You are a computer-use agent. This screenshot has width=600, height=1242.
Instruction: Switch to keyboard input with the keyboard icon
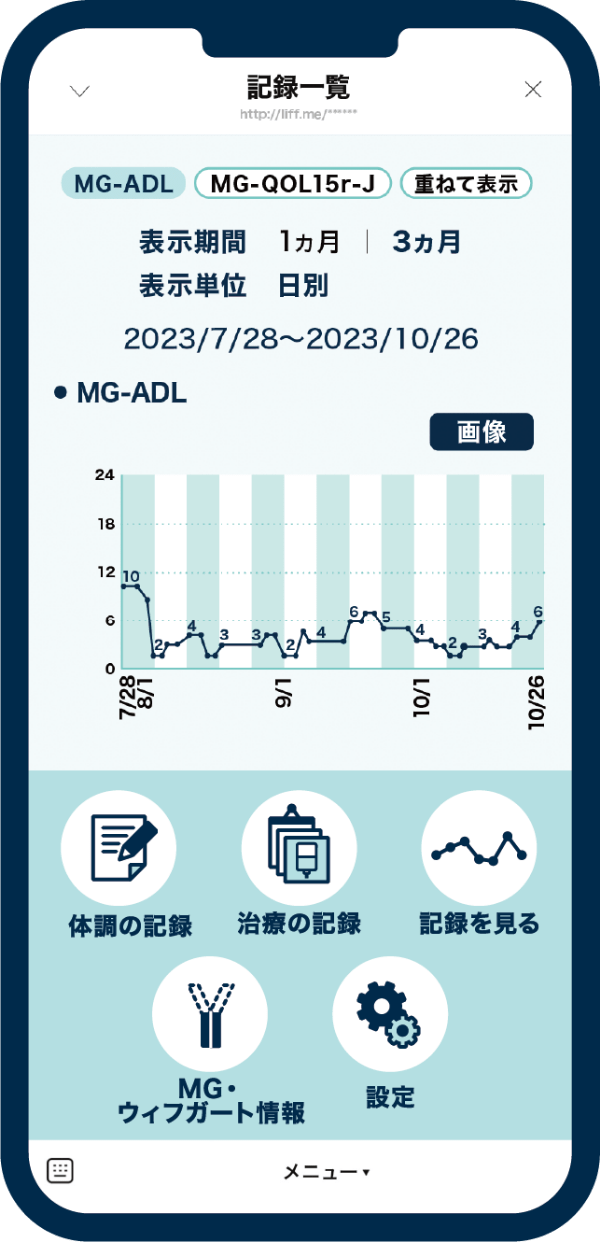[60, 1170]
